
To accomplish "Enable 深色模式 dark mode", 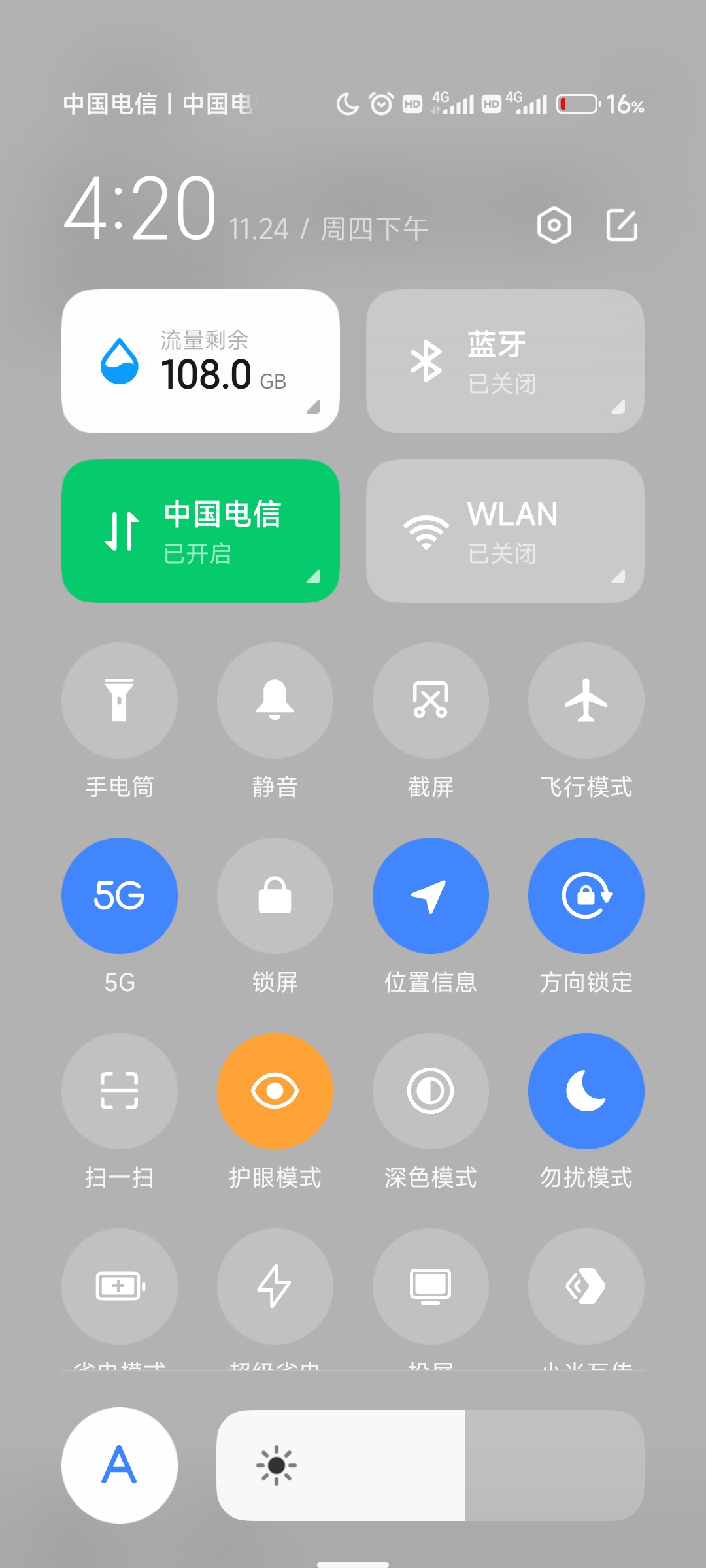I will point(431,1091).
